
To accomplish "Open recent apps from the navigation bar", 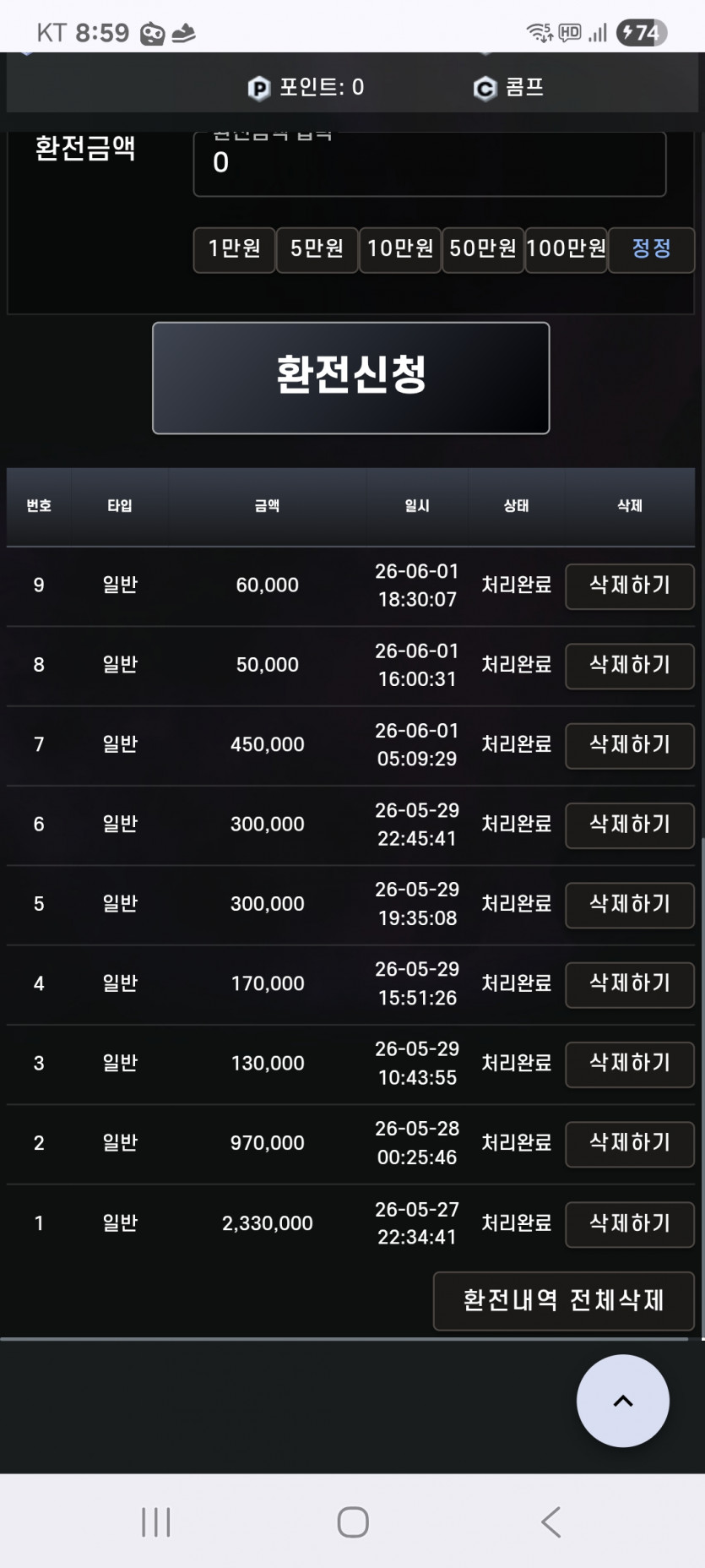I will 156,1522.
